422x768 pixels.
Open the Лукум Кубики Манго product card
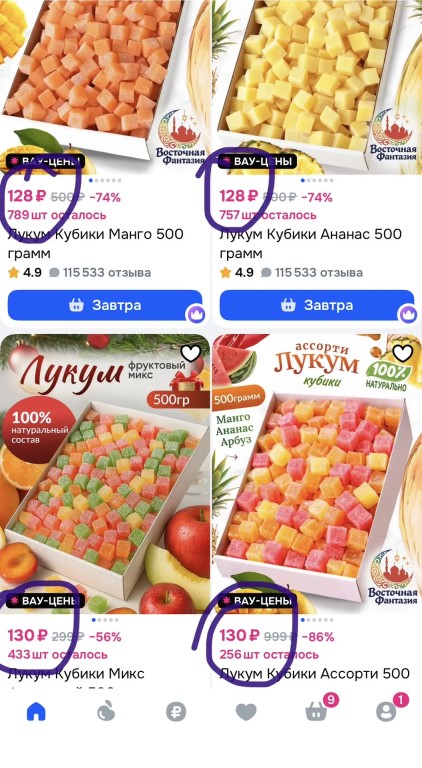point(95,243)
